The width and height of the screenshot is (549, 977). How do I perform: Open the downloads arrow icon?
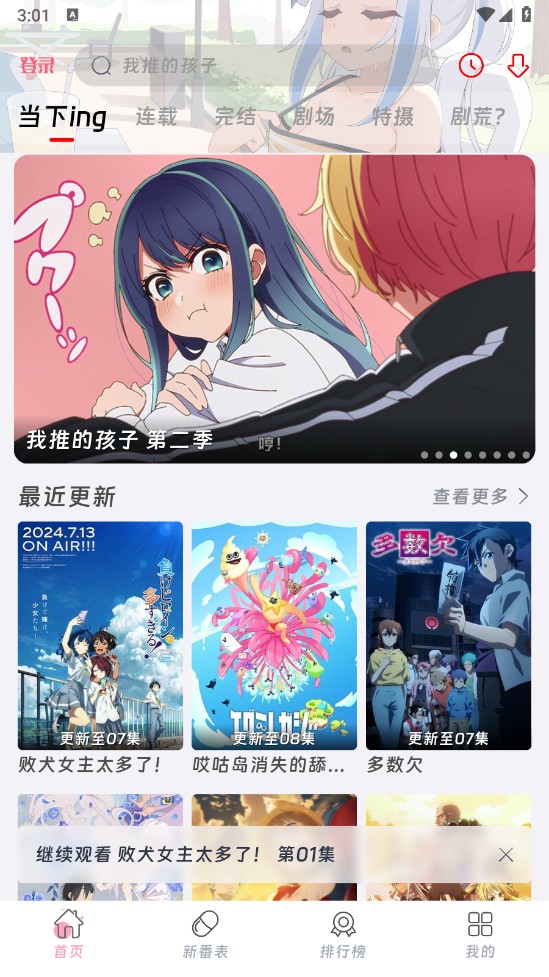click(x=518, y=65)
